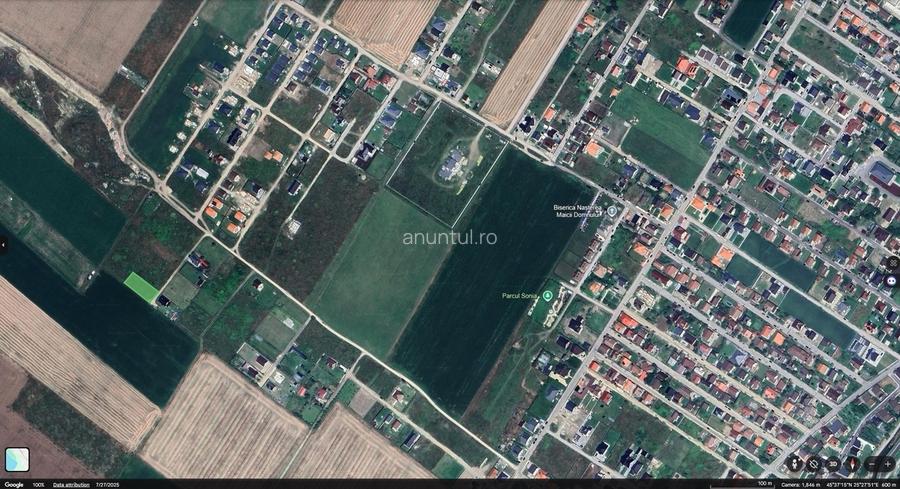The height and width of the screenshot is (489, 900).
Task: Zoom out with the minus button
Action: 872,464
